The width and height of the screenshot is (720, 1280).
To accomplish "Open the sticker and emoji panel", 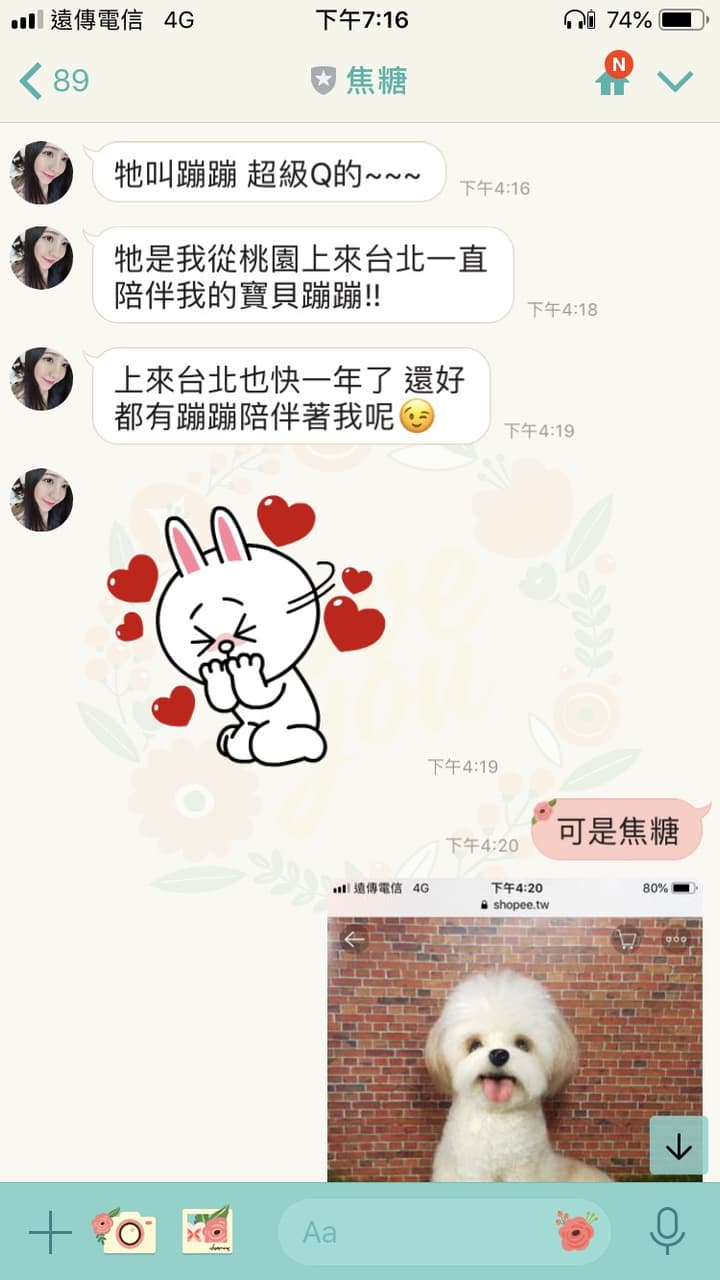I will (577, 1231).
